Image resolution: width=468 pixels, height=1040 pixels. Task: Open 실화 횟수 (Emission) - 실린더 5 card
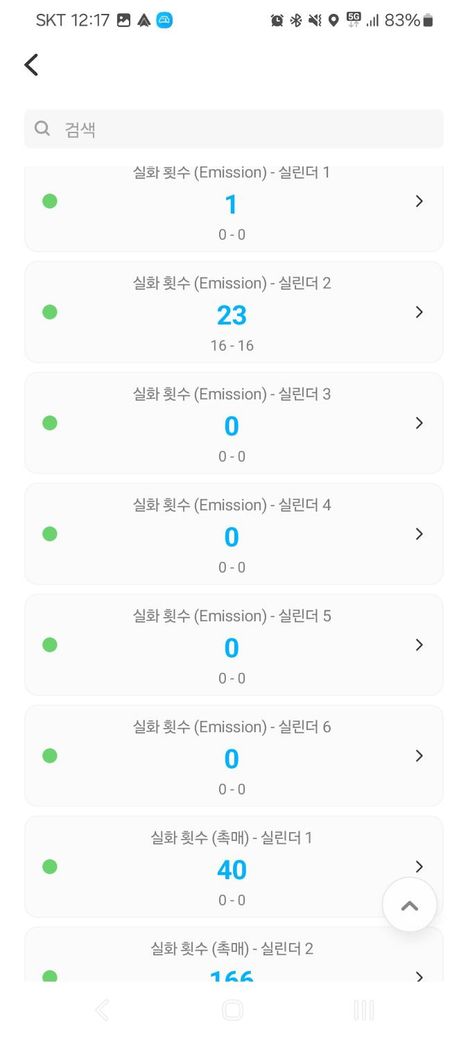tap(233, 644)
